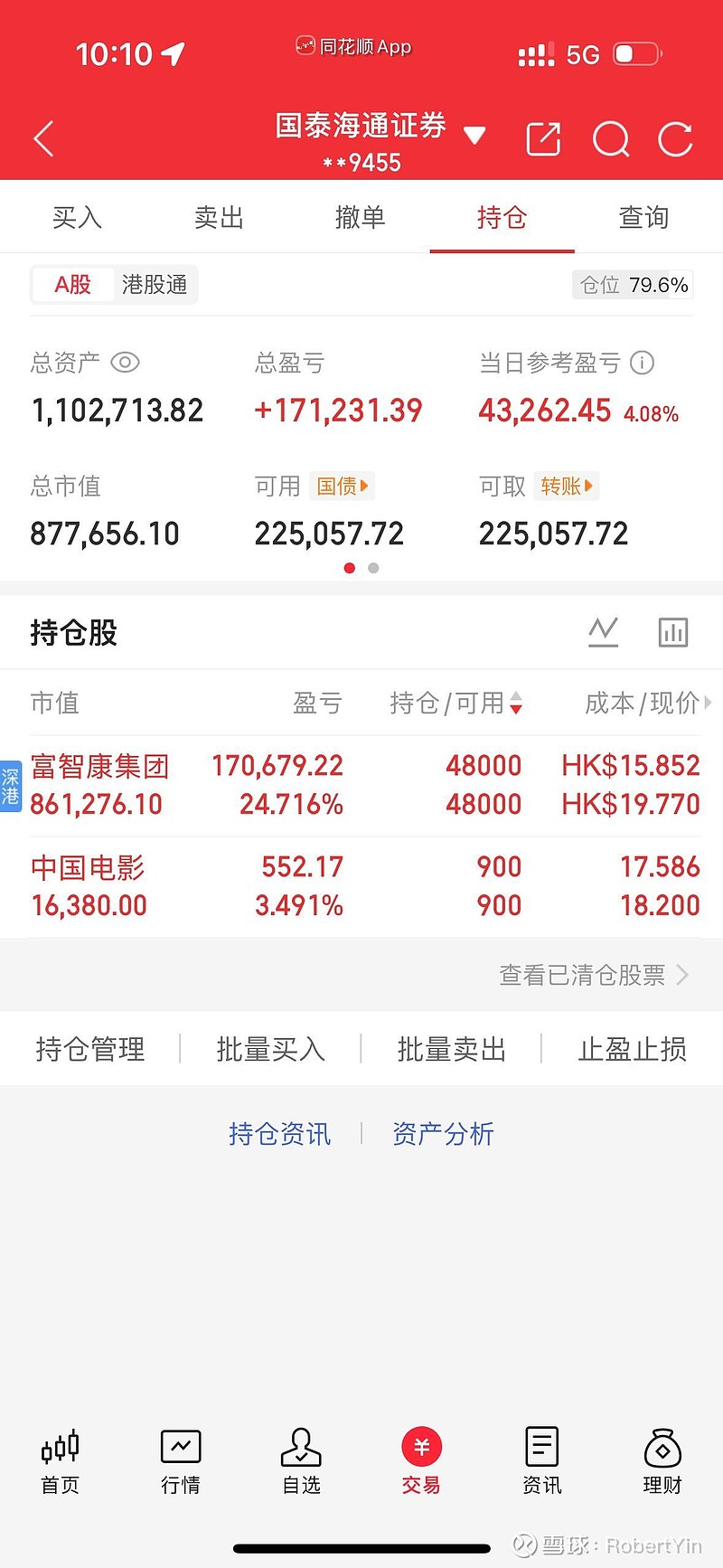Select the 港股通 segment
The width and height of the screenshot is (723, 1568).
tap(155, 285)
